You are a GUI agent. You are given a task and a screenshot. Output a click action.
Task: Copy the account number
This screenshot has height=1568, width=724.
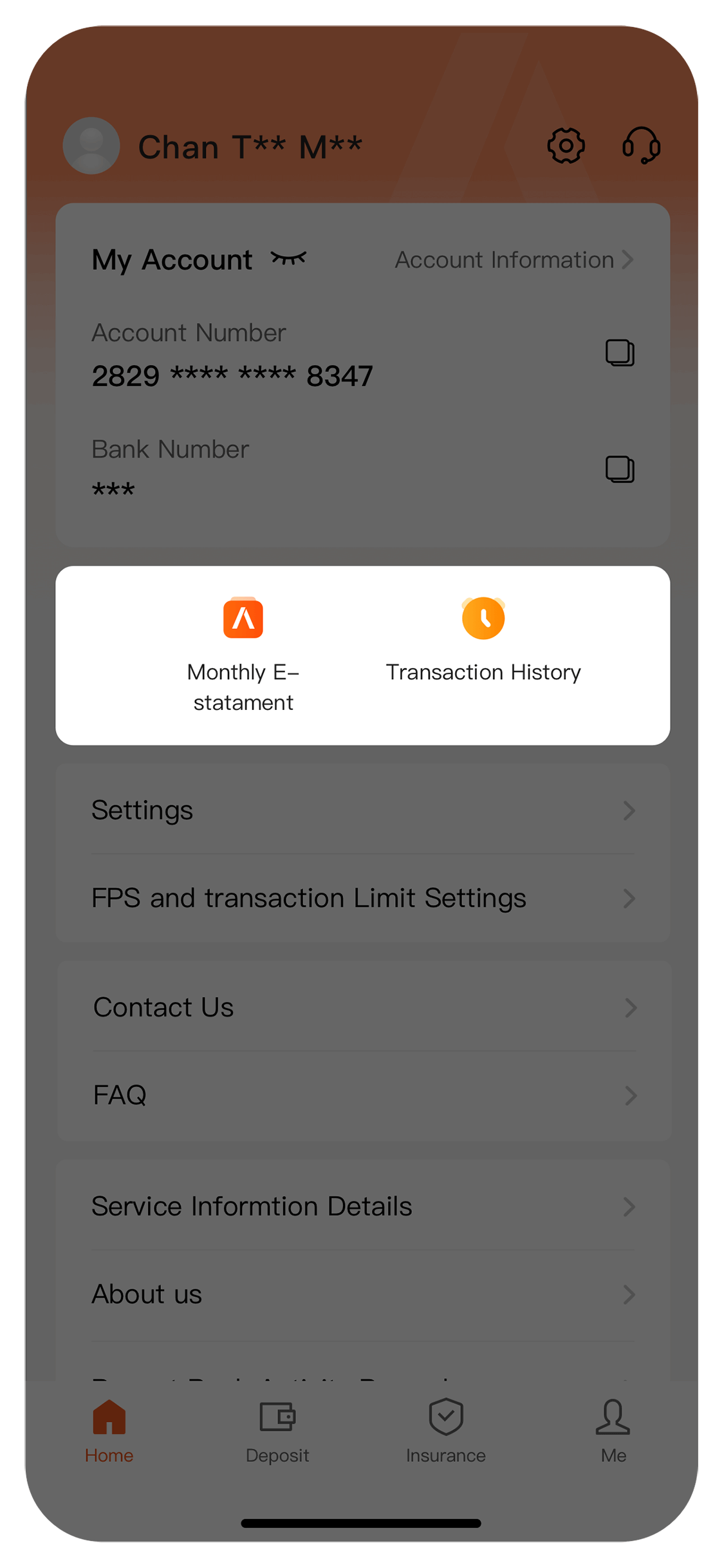pyautogui.click(x=620, y=353)
